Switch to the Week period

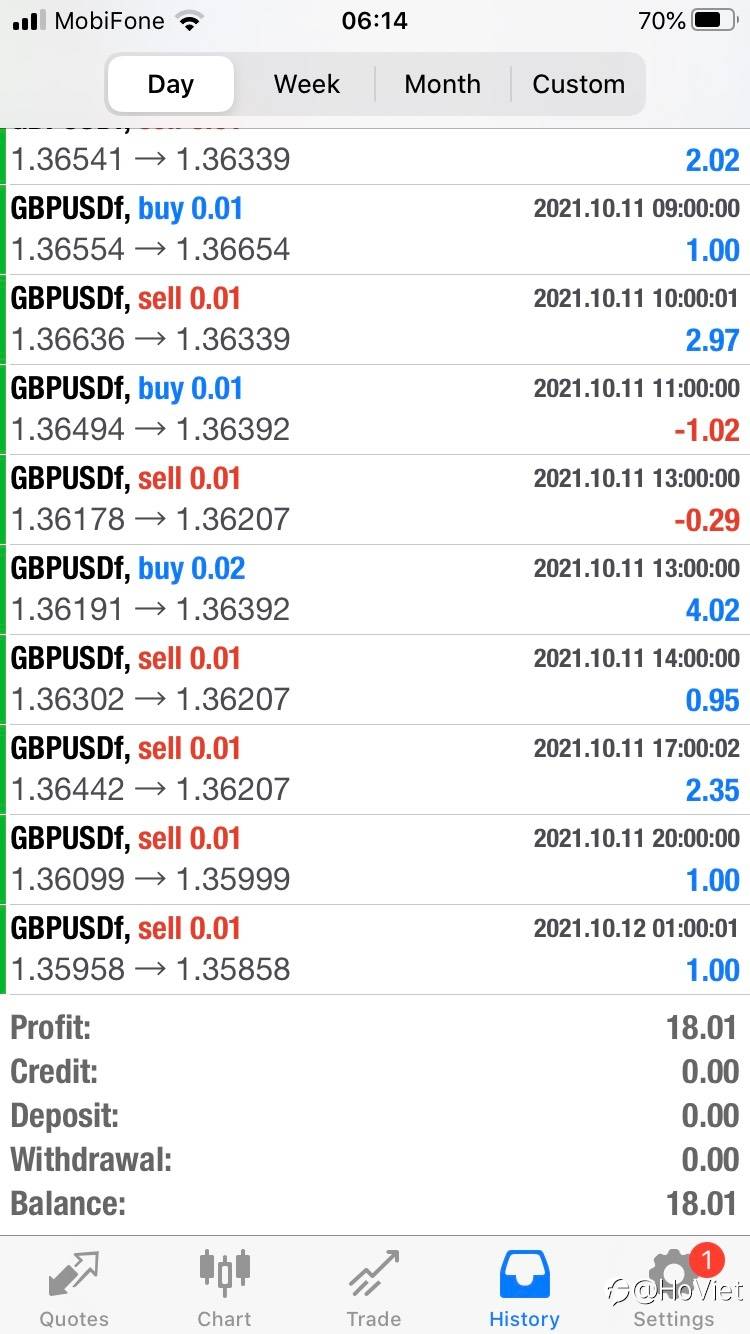307,84
